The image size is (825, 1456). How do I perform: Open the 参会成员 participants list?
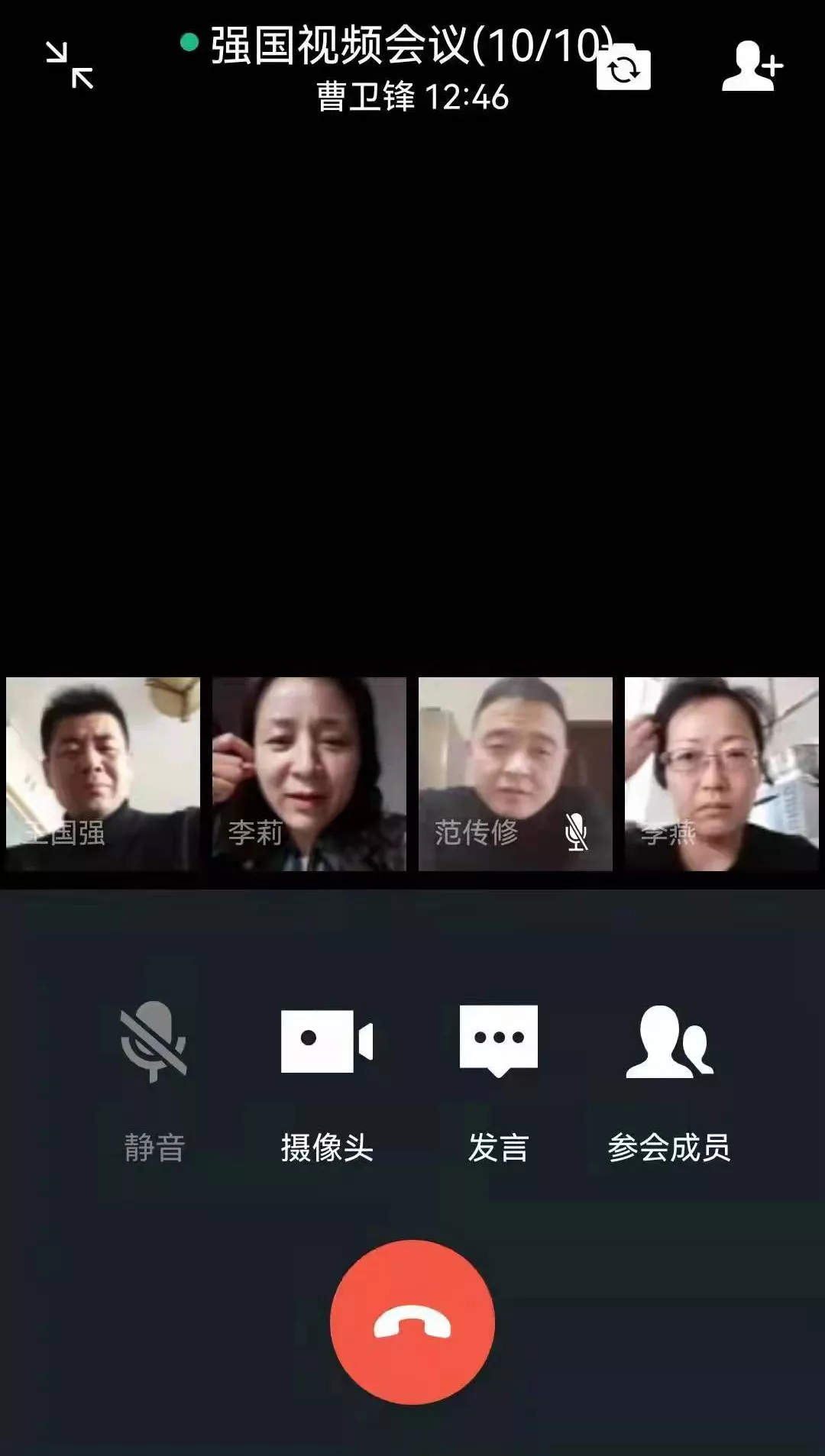669,1076
